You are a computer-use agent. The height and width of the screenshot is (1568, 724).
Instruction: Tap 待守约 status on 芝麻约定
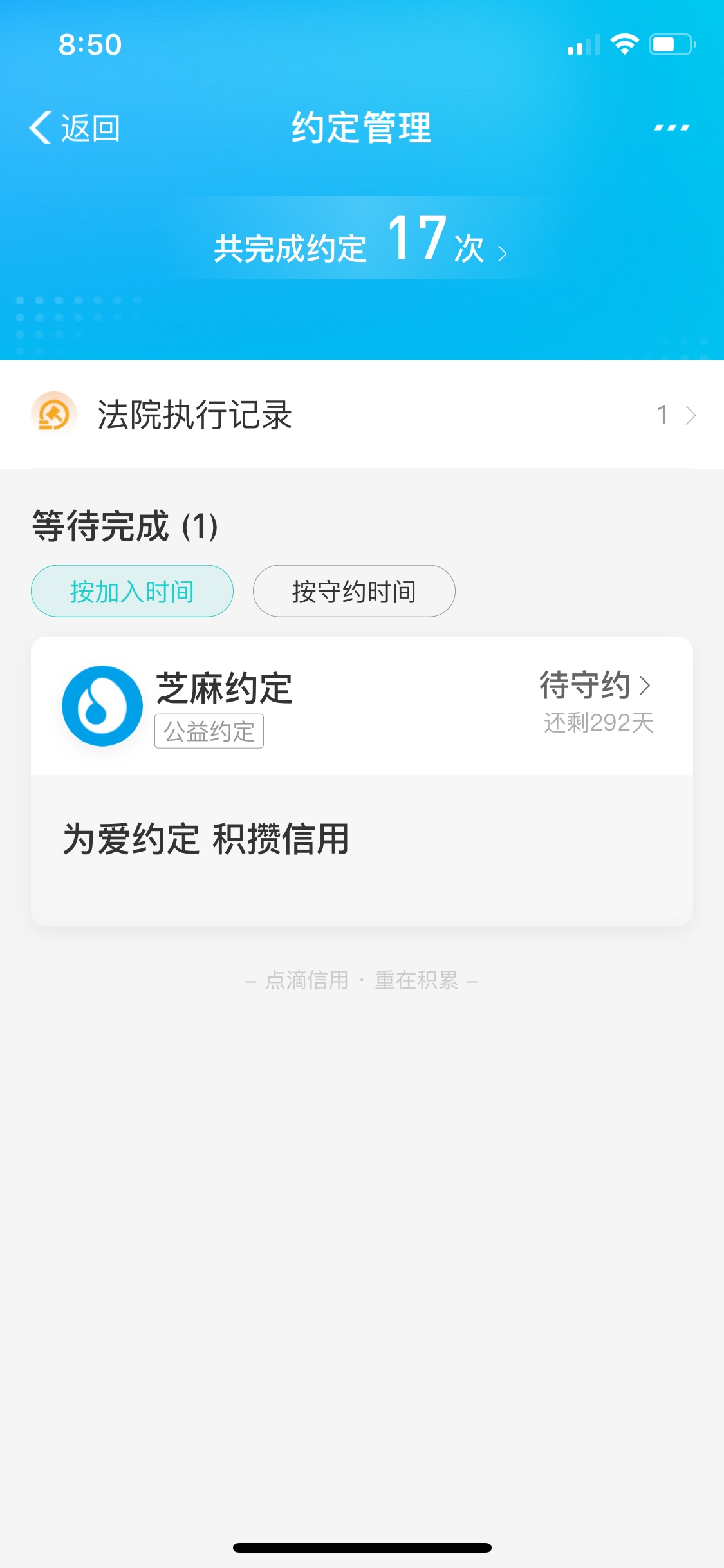[595, 685]
